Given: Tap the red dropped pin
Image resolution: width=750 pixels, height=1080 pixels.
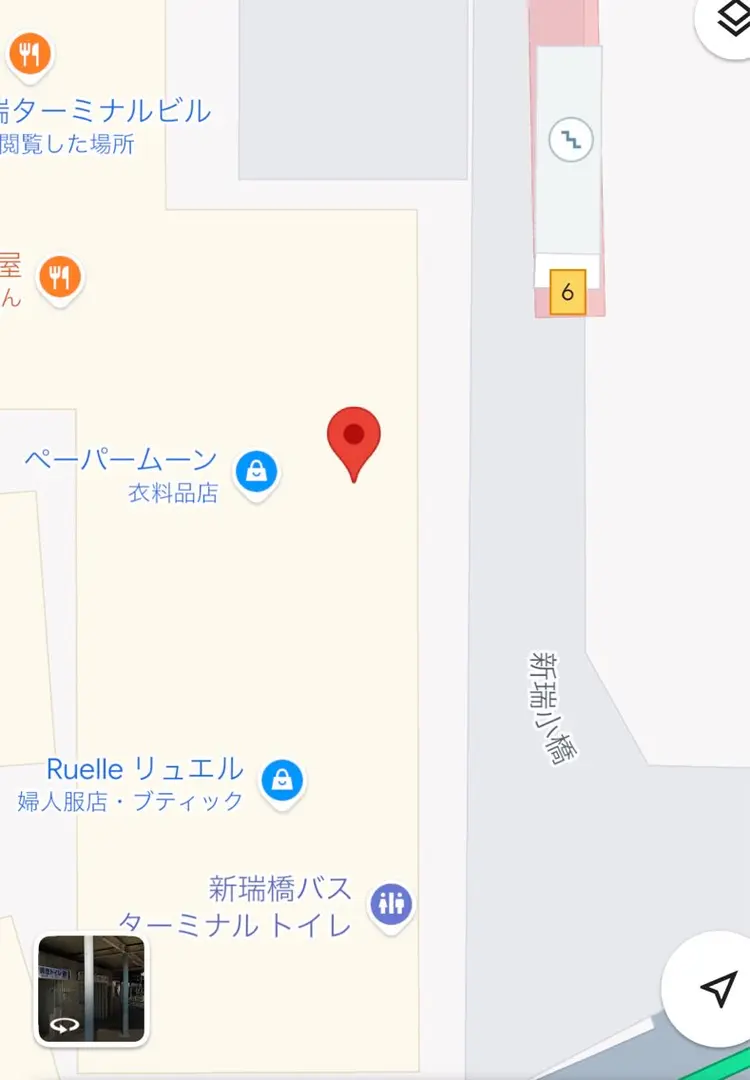Looking at the screenshot, I should click(x=354, y=439).
